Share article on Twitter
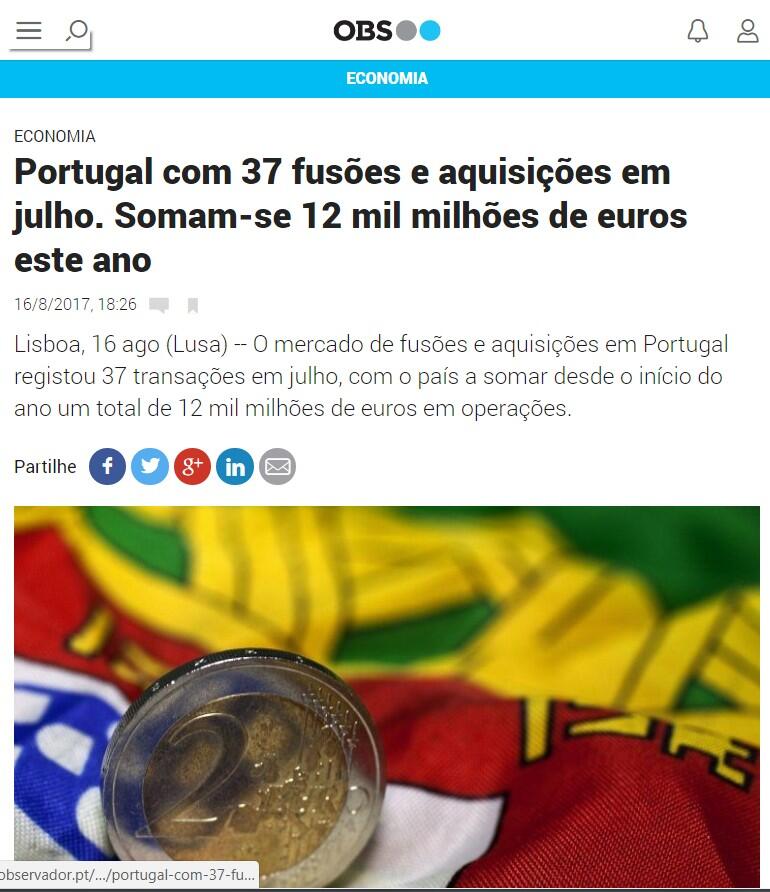Viewport: 770px width, 892px height. [150, 466]
